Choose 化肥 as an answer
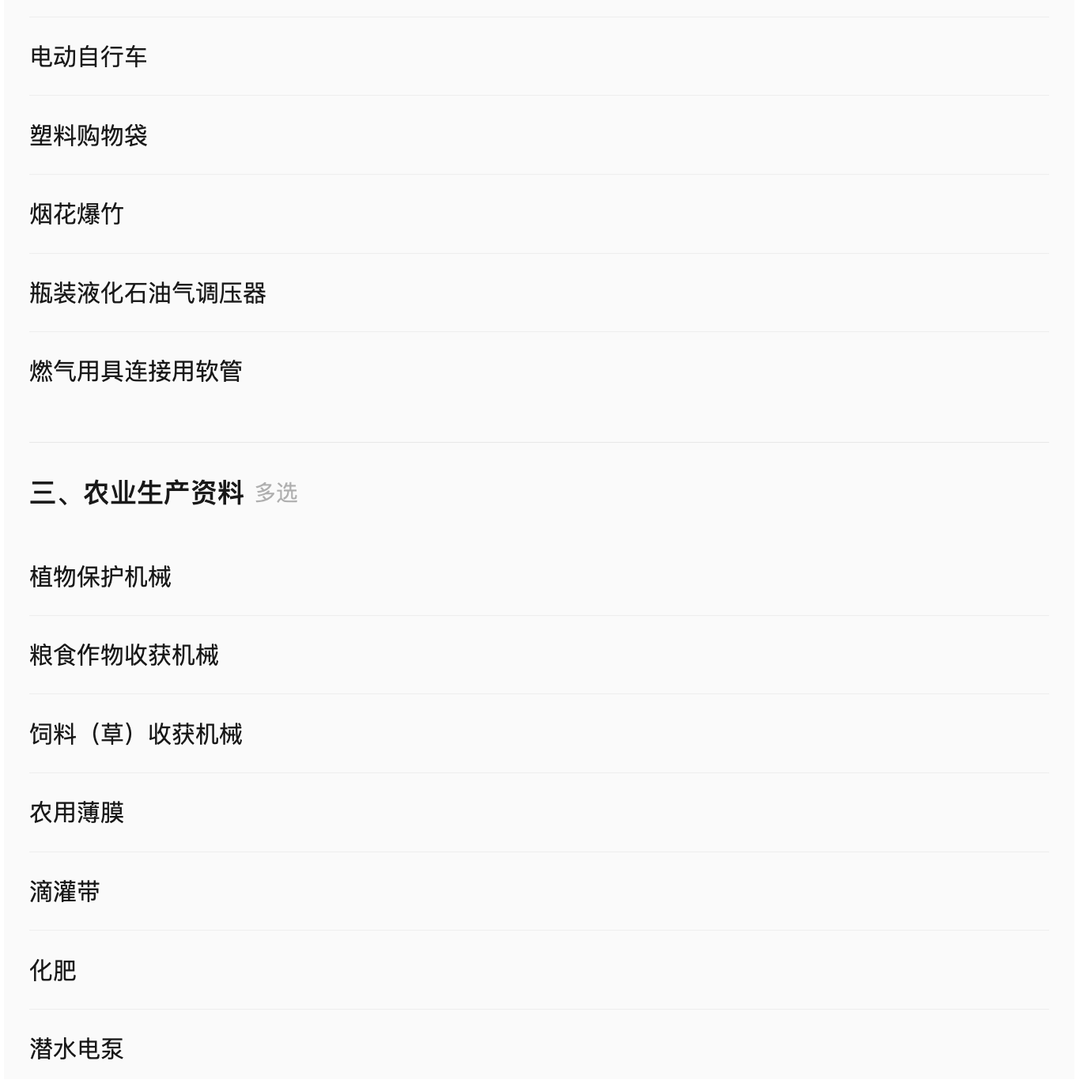The height and width of the screenshot is (1080, 1080). coord(53,971)
